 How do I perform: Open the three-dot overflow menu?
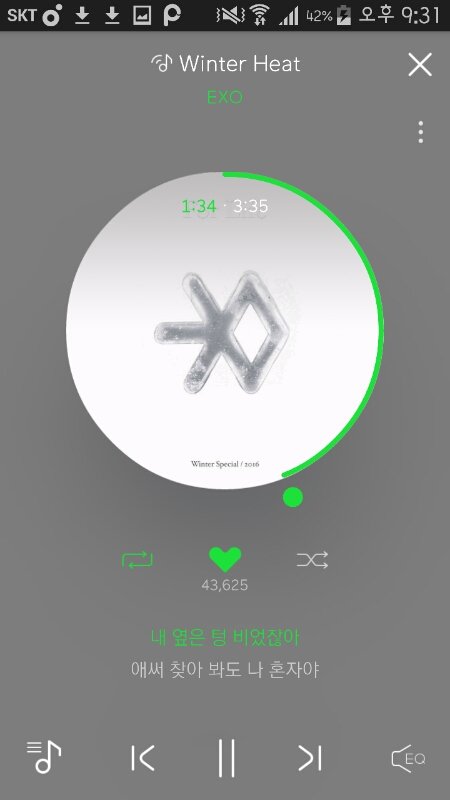(x=420, y=132)
